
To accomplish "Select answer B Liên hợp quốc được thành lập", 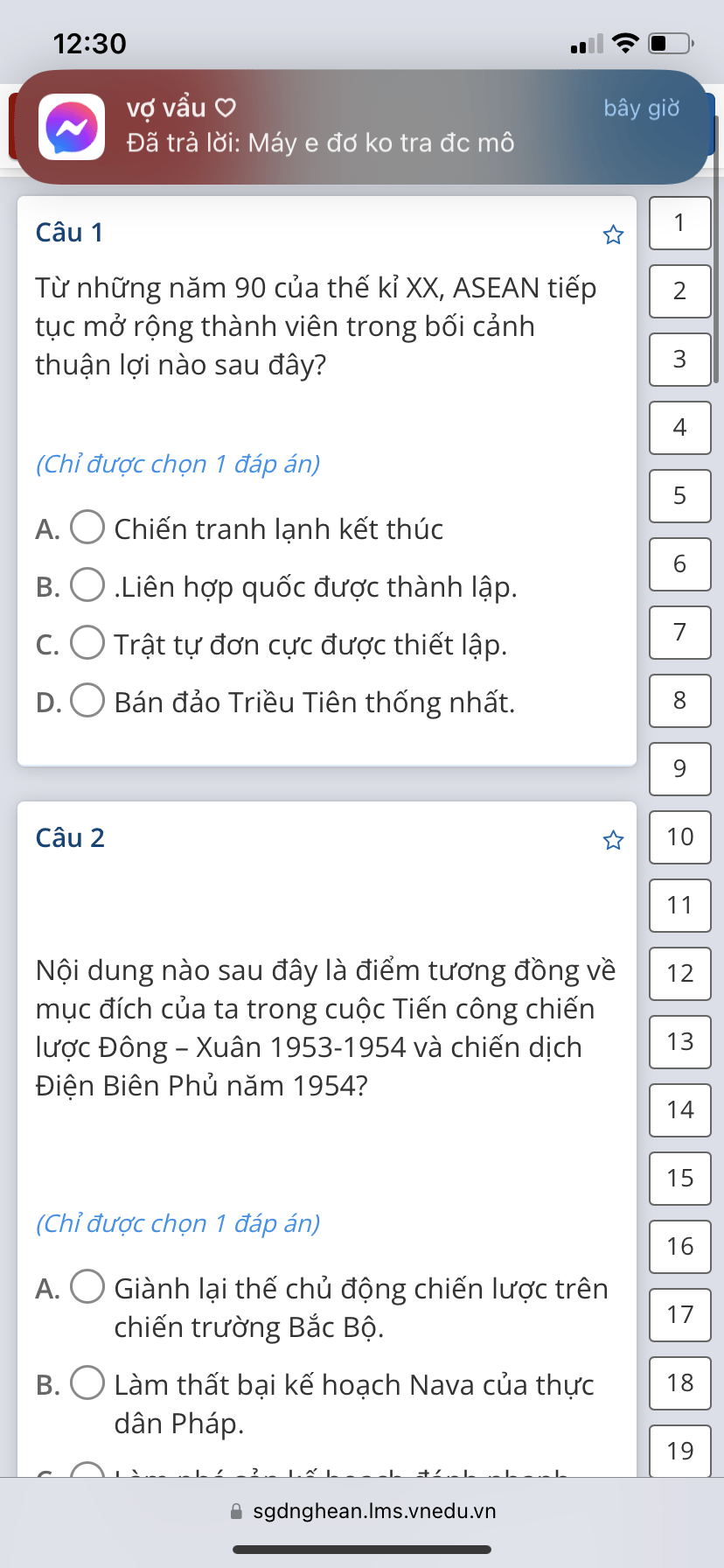I will tap(87, 585).
